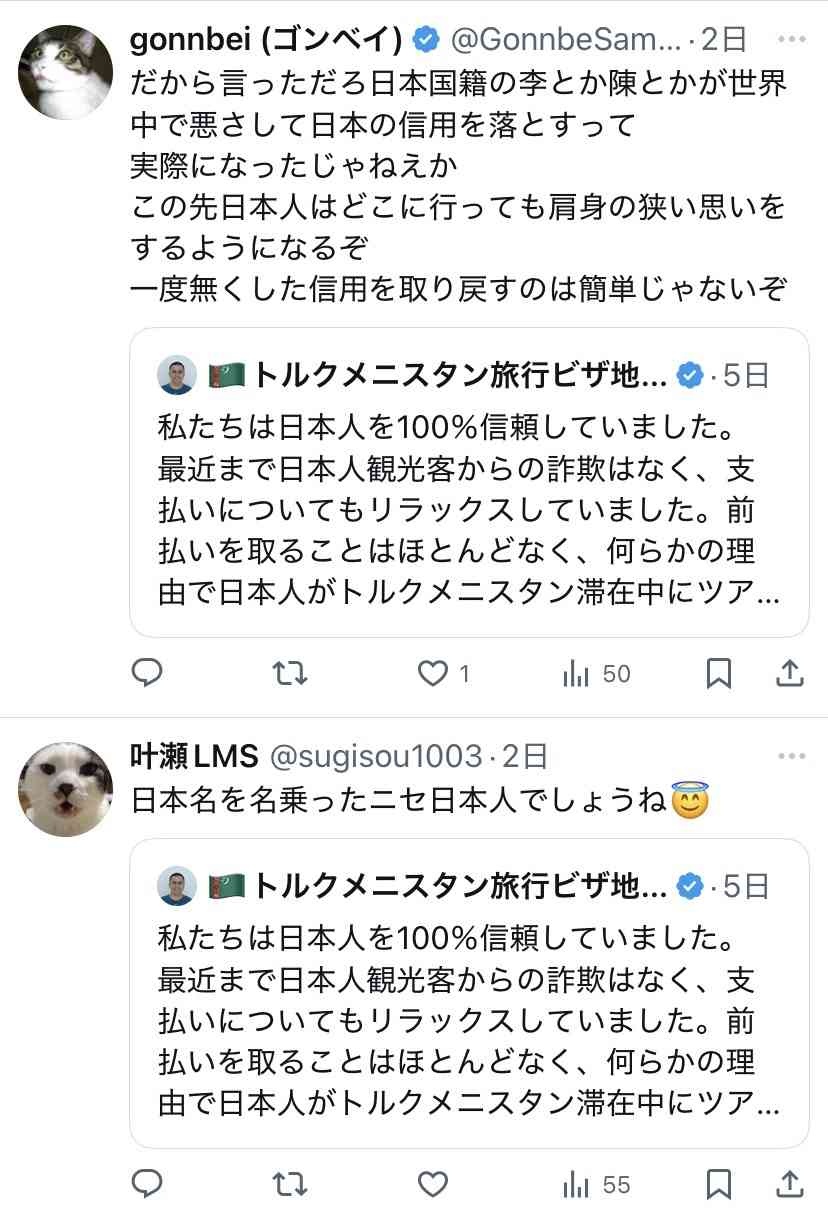Repost gonnbei's tweet
Image resolution: width=828 pixels, height=1217 pixels.
290,674
